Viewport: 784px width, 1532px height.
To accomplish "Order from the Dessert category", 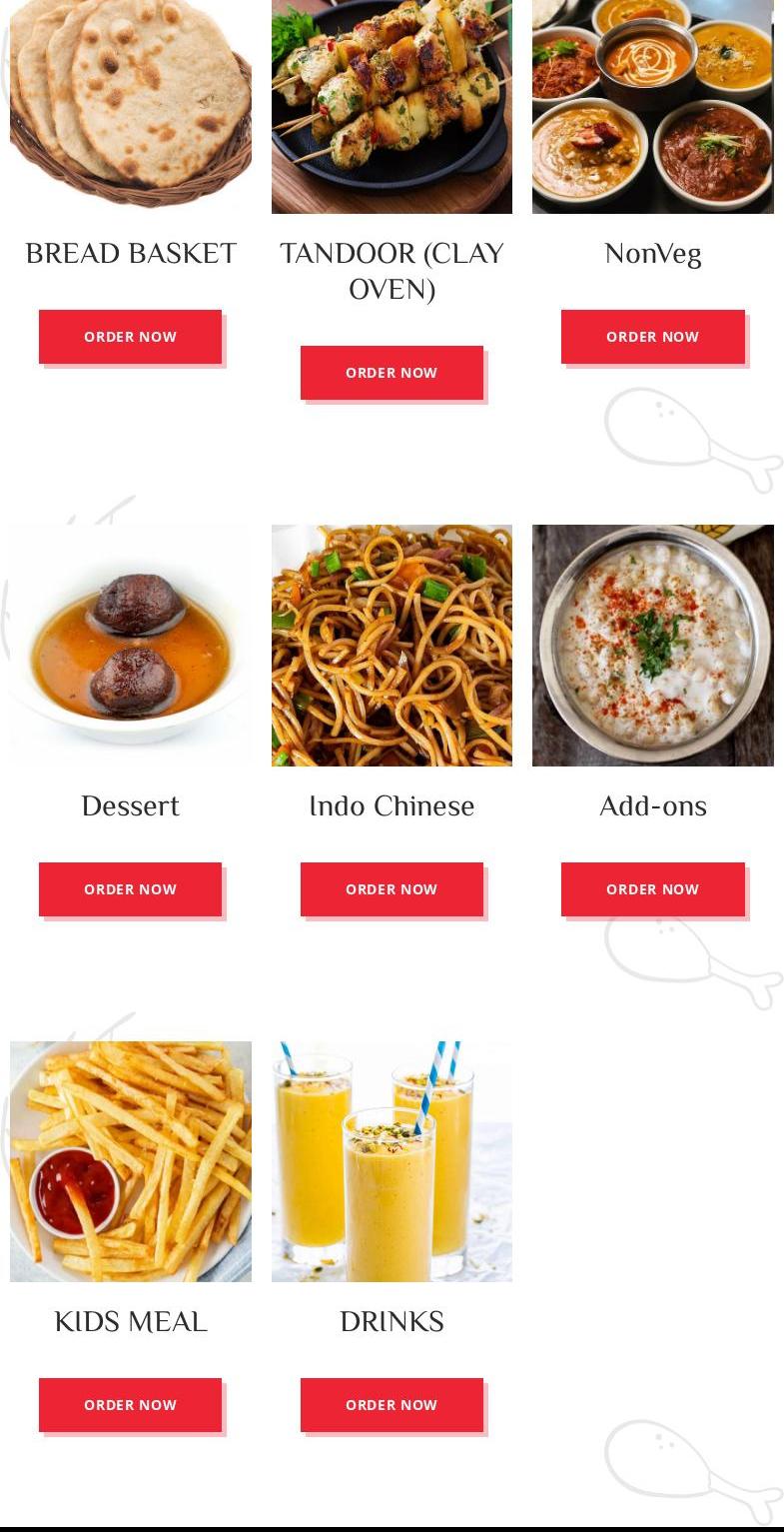I will (130, 889).
